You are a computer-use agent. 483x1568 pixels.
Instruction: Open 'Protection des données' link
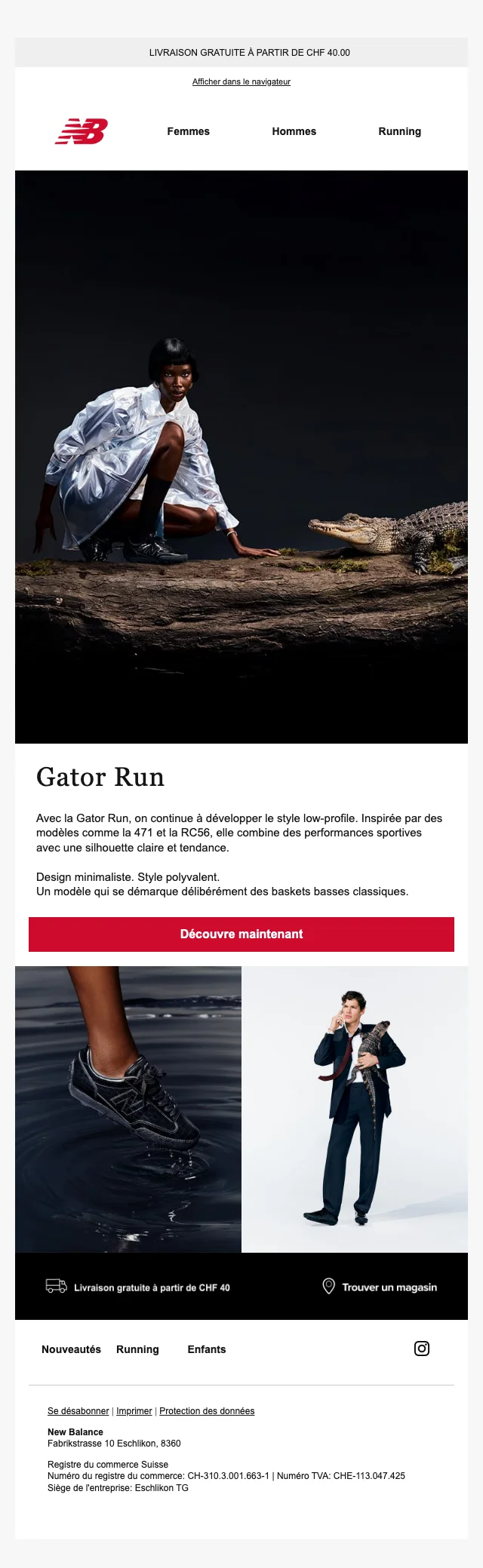[x=207, y=1410]
